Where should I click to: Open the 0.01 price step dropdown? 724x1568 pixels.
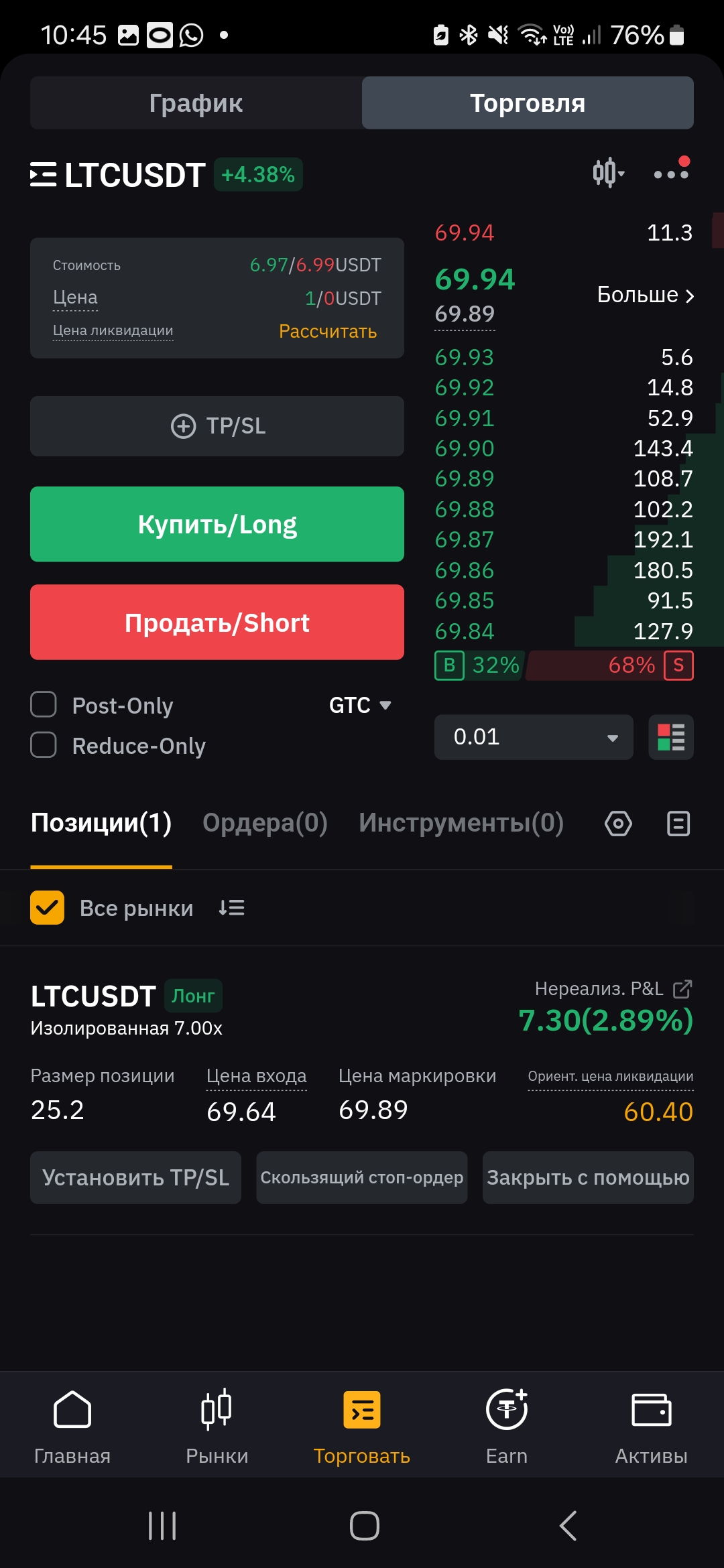point(534,737)
